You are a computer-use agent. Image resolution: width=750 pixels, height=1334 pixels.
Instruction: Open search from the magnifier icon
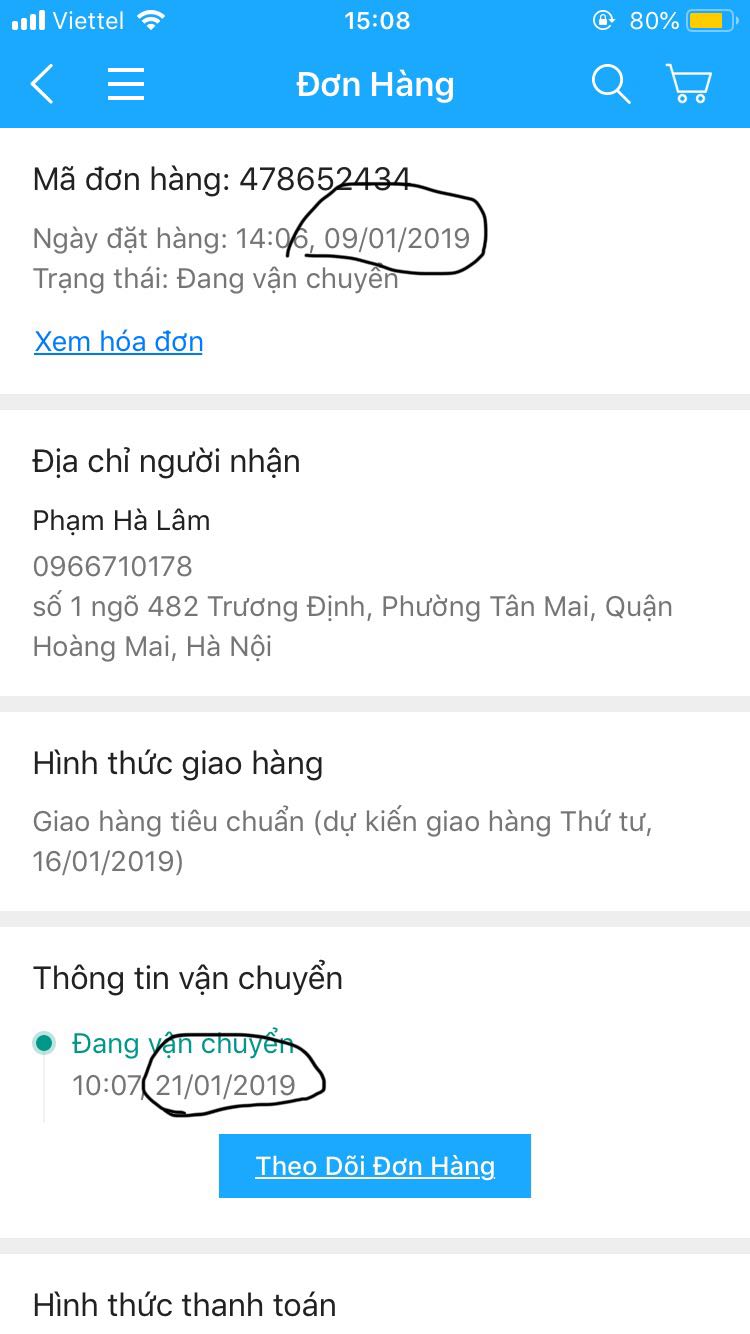[x=610, y=85]
